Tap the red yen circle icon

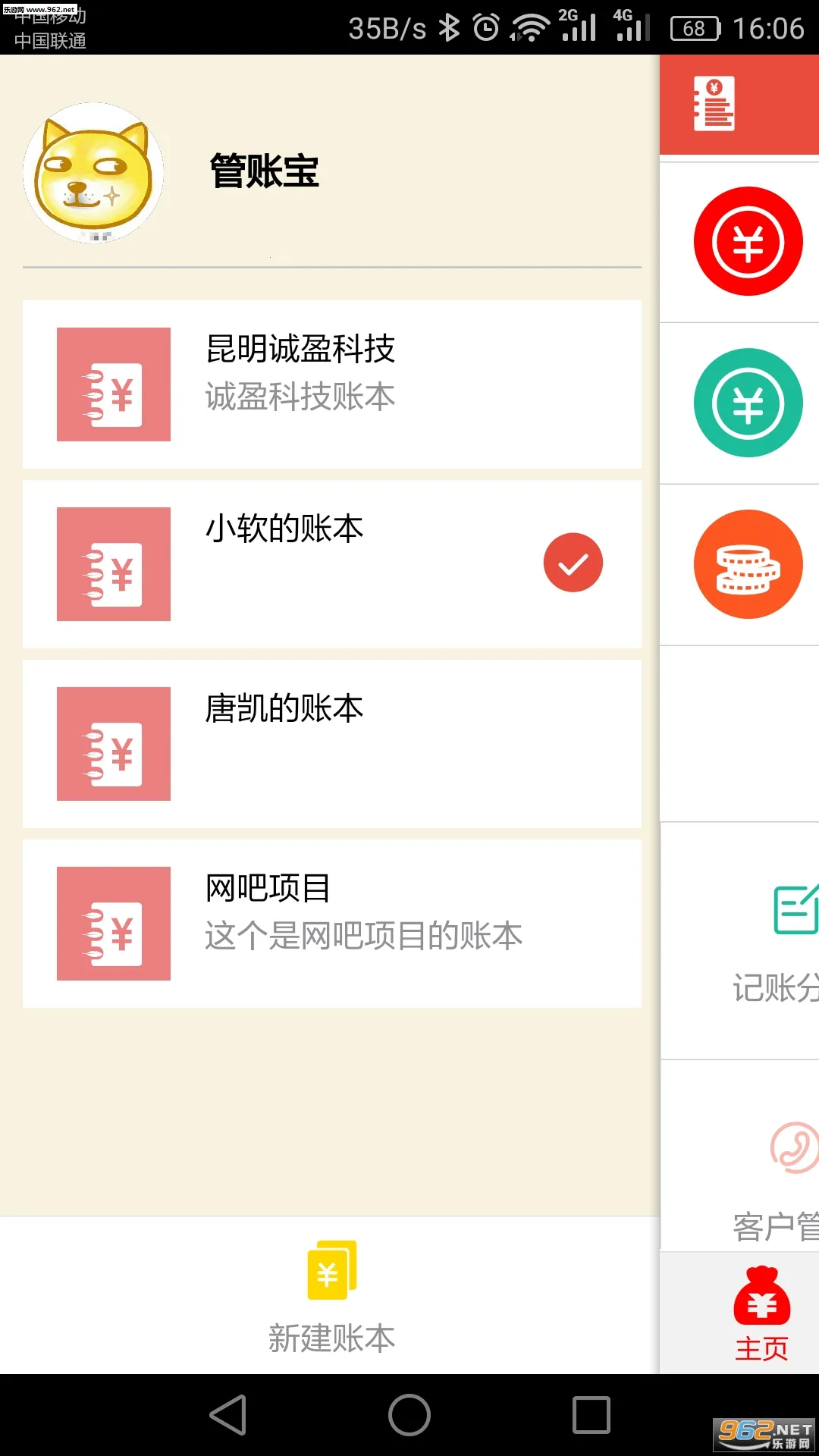click(748, 242)
